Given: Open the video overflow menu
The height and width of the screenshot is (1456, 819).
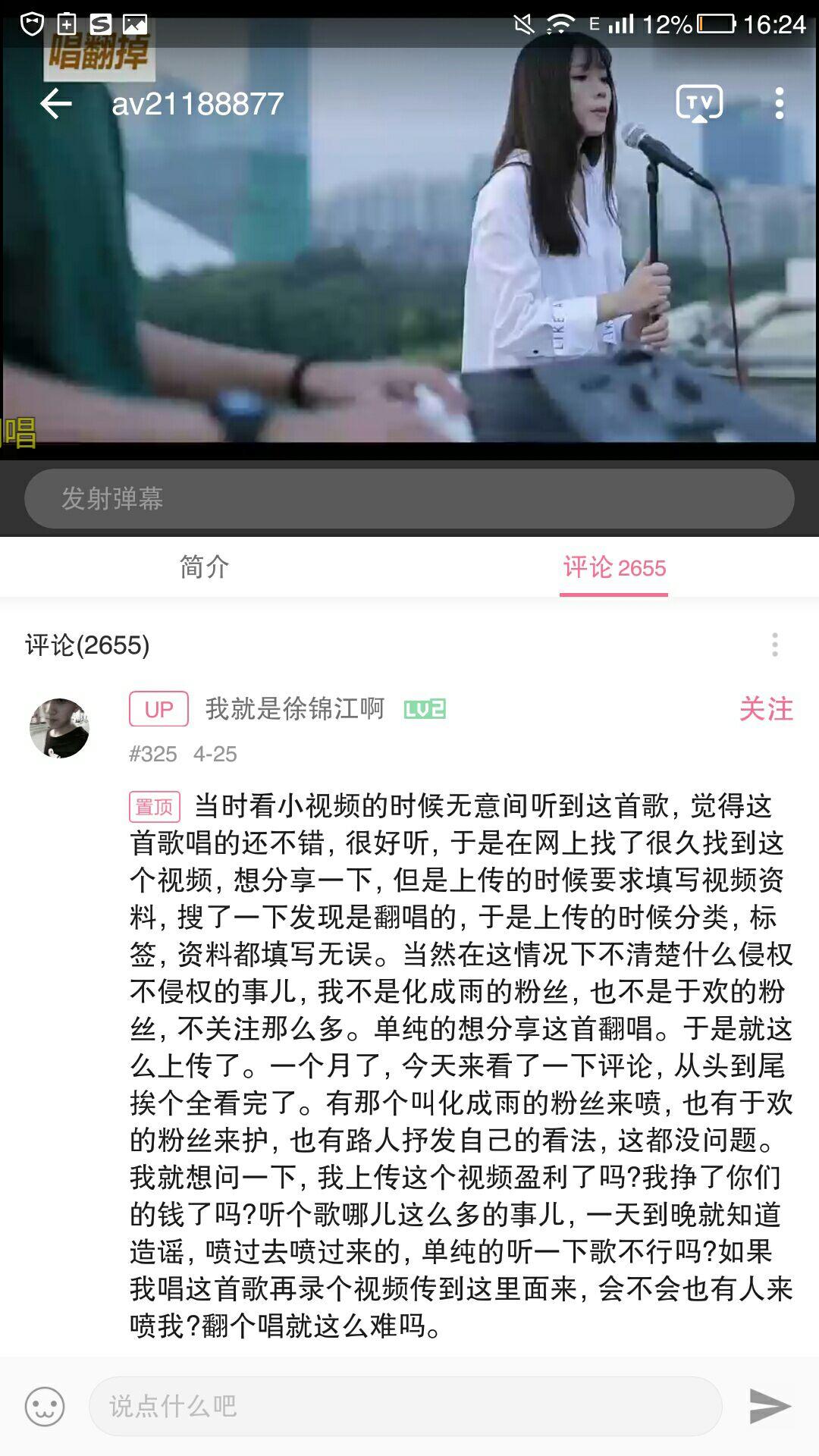Looking at the screenshot, I should coord(779,104).
